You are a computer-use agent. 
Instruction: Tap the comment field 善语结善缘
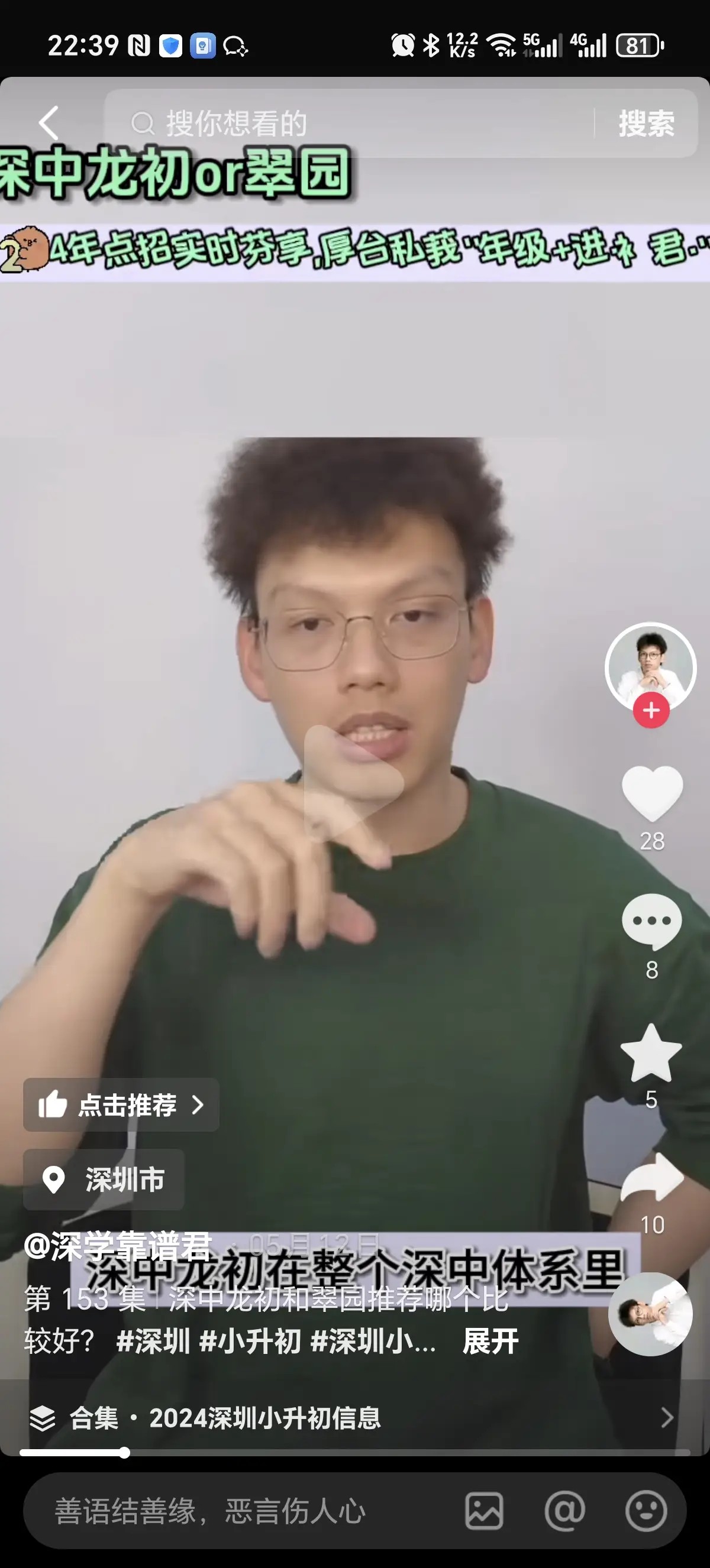point(210,1511)
